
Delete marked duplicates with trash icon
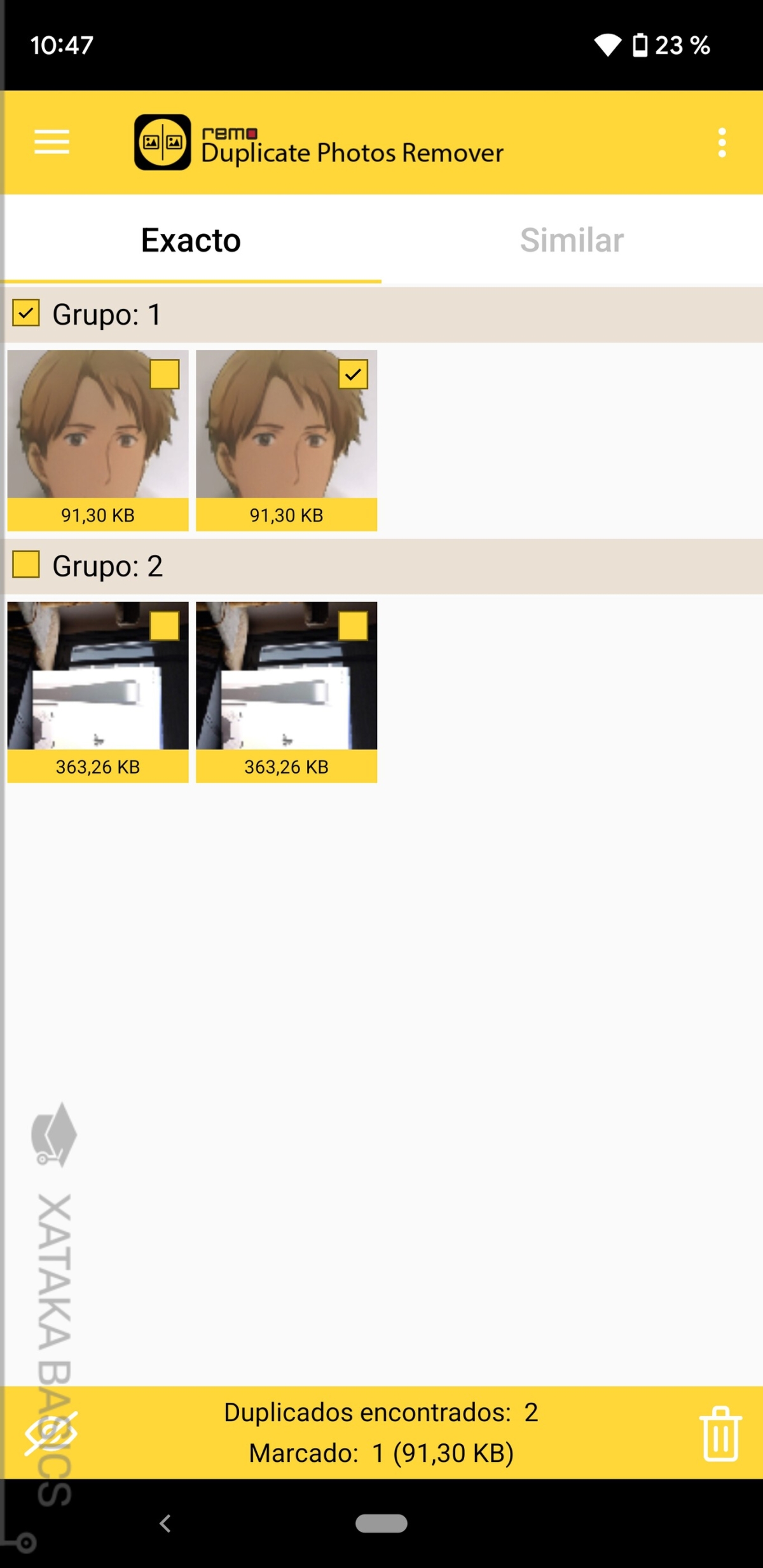pos(720,1435)
